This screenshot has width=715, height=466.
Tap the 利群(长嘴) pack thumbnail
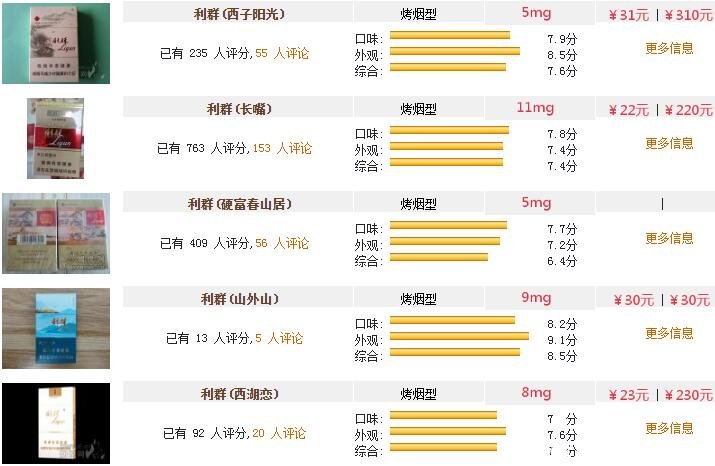pos(56,138)
